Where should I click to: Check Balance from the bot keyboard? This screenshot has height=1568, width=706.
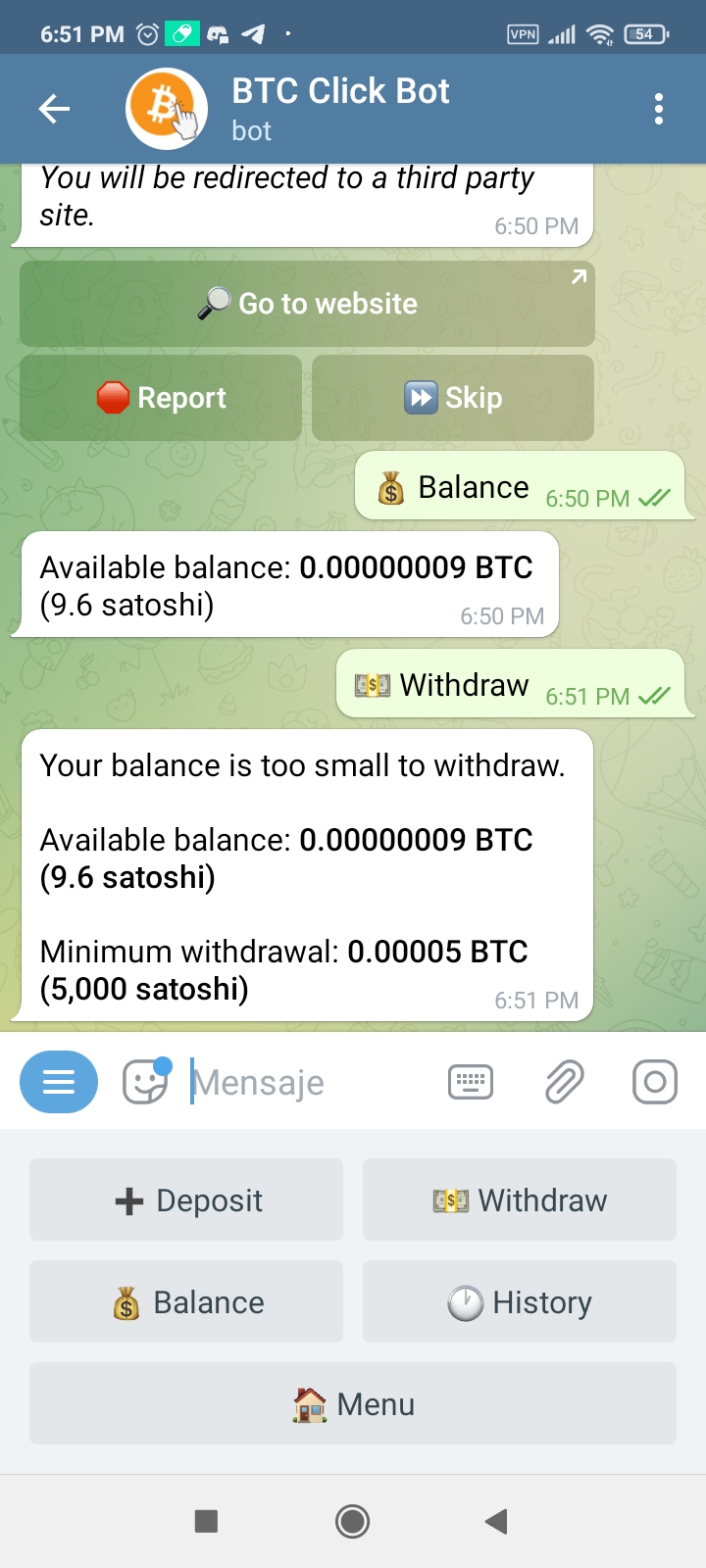(186, 1302)
